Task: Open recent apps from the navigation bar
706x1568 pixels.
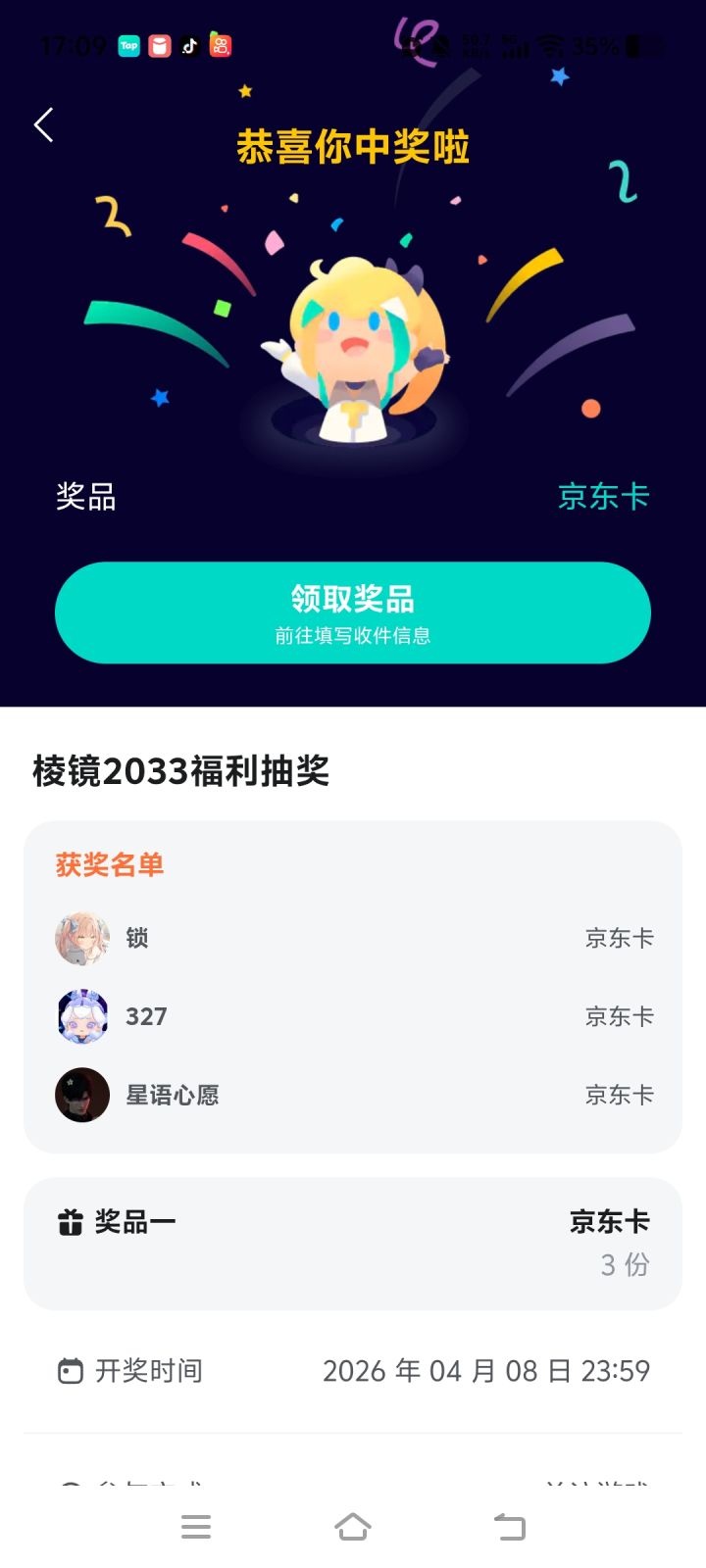Action: pyautogui.click(x=196, y=1527)
